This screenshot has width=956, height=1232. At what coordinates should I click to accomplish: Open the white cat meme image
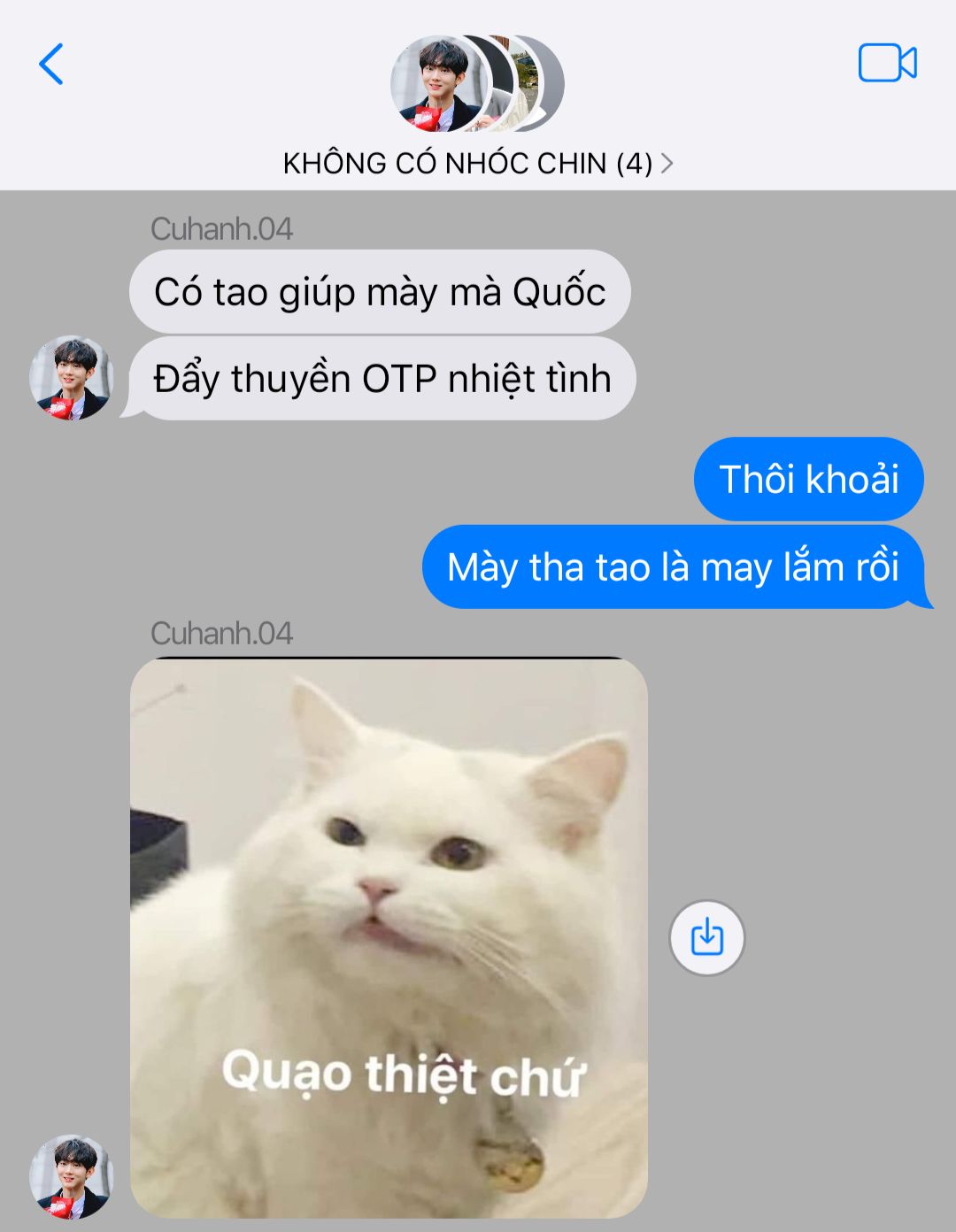389,938
